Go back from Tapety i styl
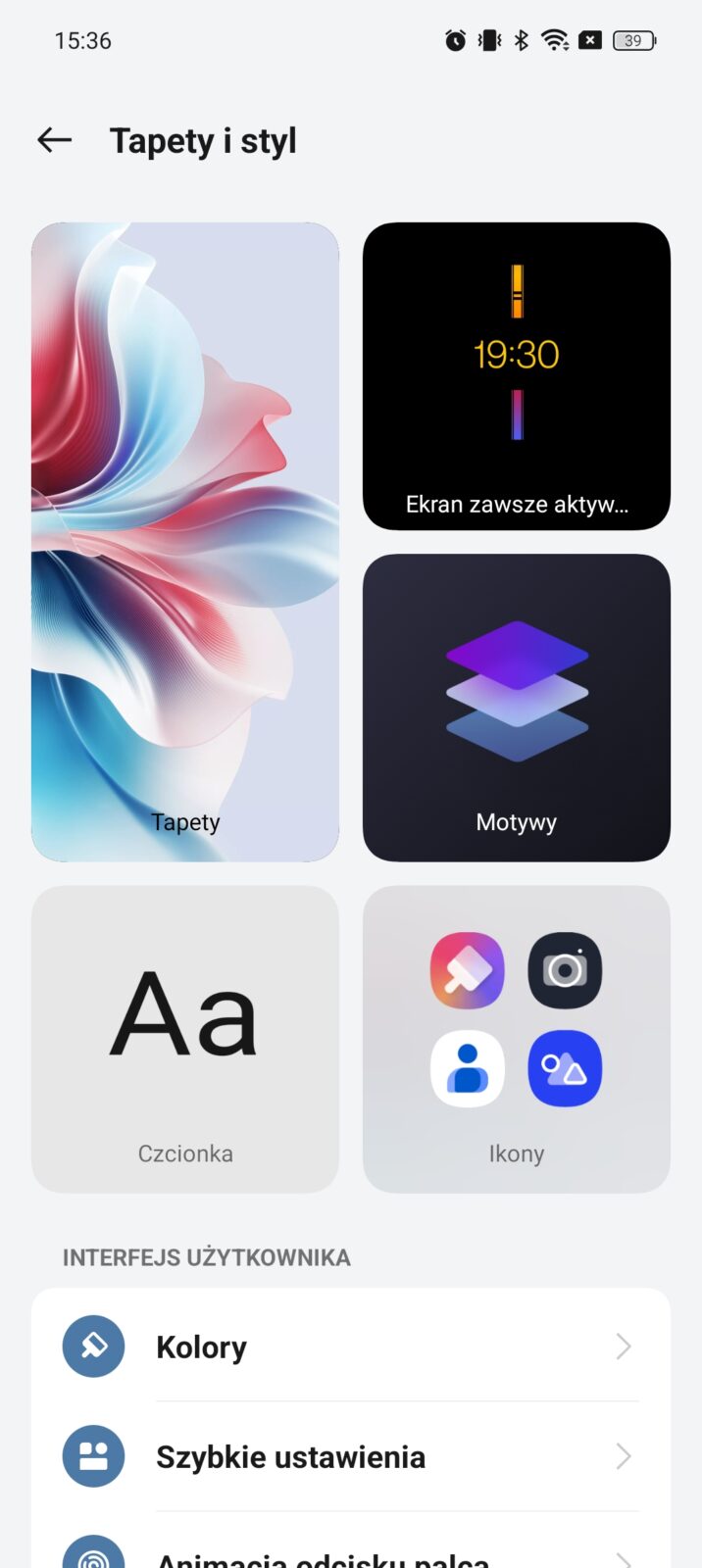This screenshot has width=702, height=1568. (55, 140)
